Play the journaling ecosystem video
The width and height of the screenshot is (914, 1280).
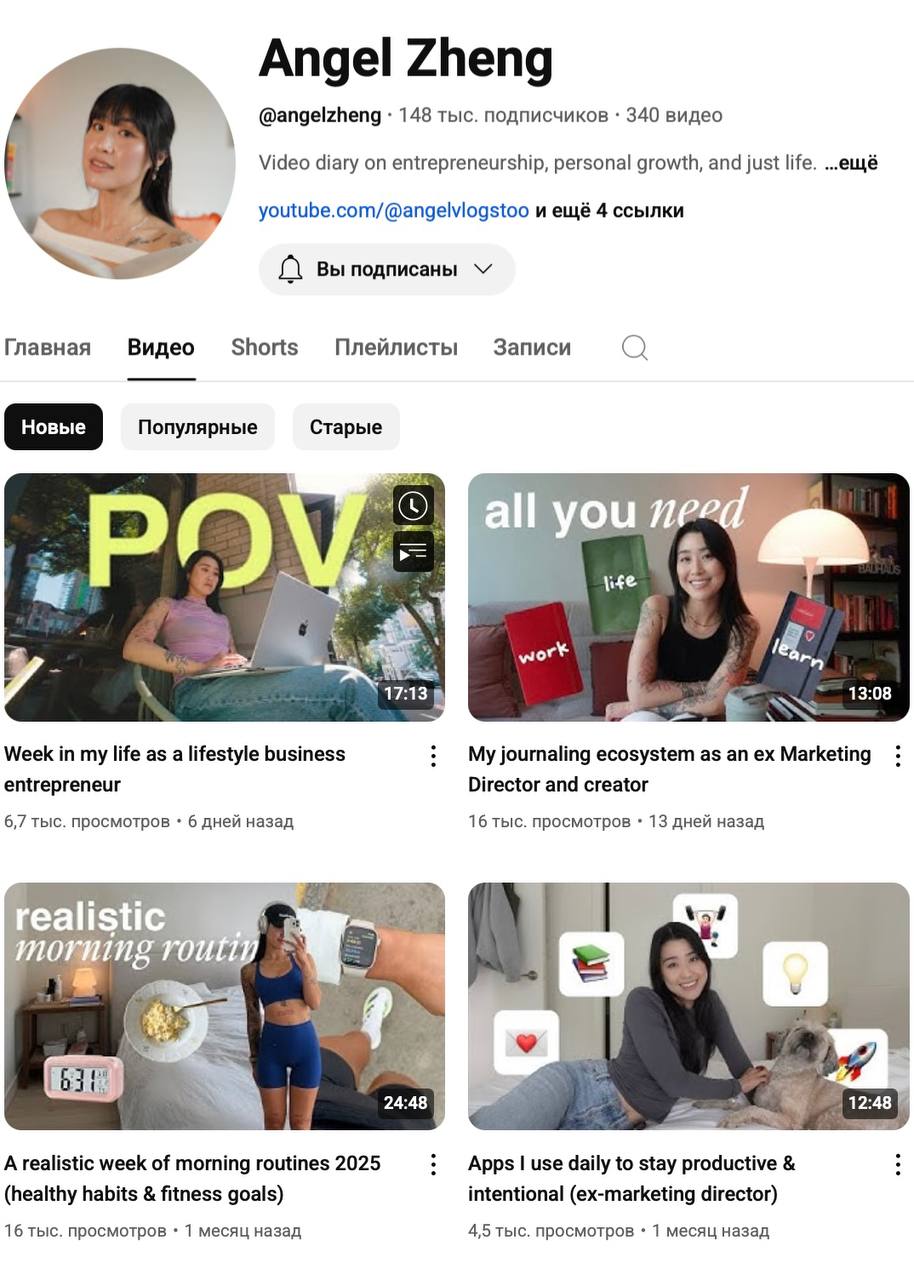(x=688, y=597)
